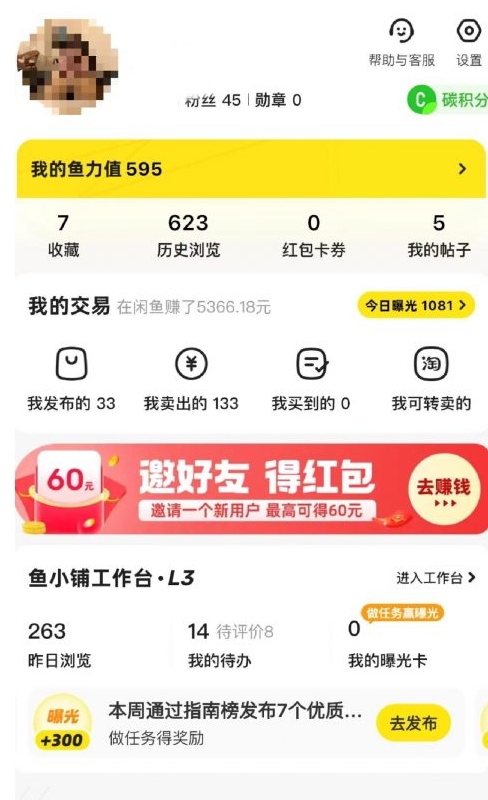Open 我的鱼力值 595 banner
The image size is (488, 800).
point(251,169)
